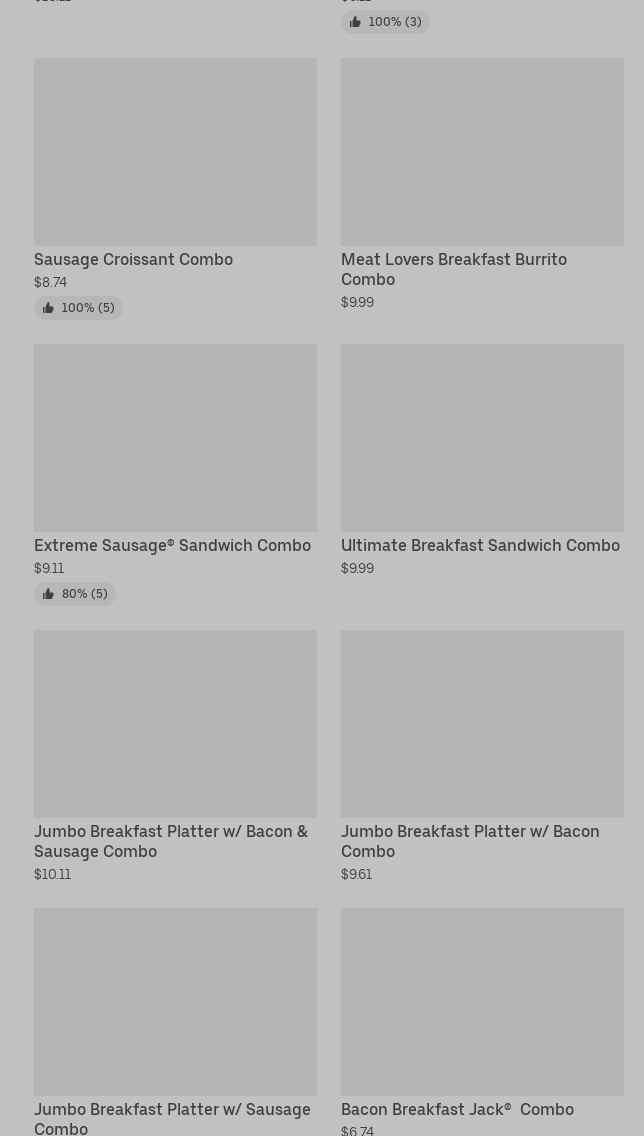Select Jumbo Breakfast Platter w/ Bacon Combo
This screenshot has width=644, height=1136.
(x=482, y=724)
